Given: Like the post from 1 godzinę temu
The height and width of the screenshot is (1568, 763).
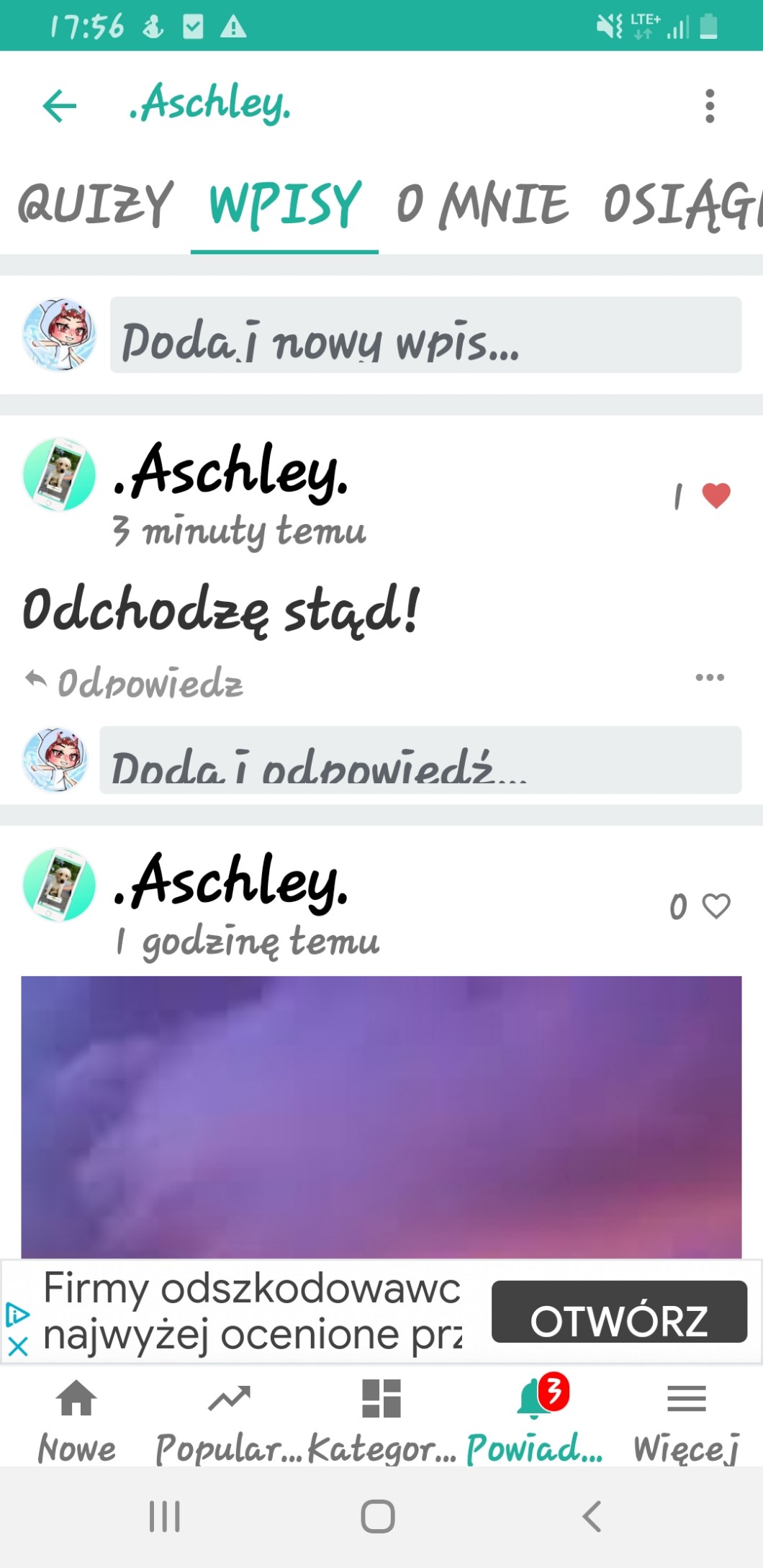Looking at the screenshot, I should coord(715,906).
